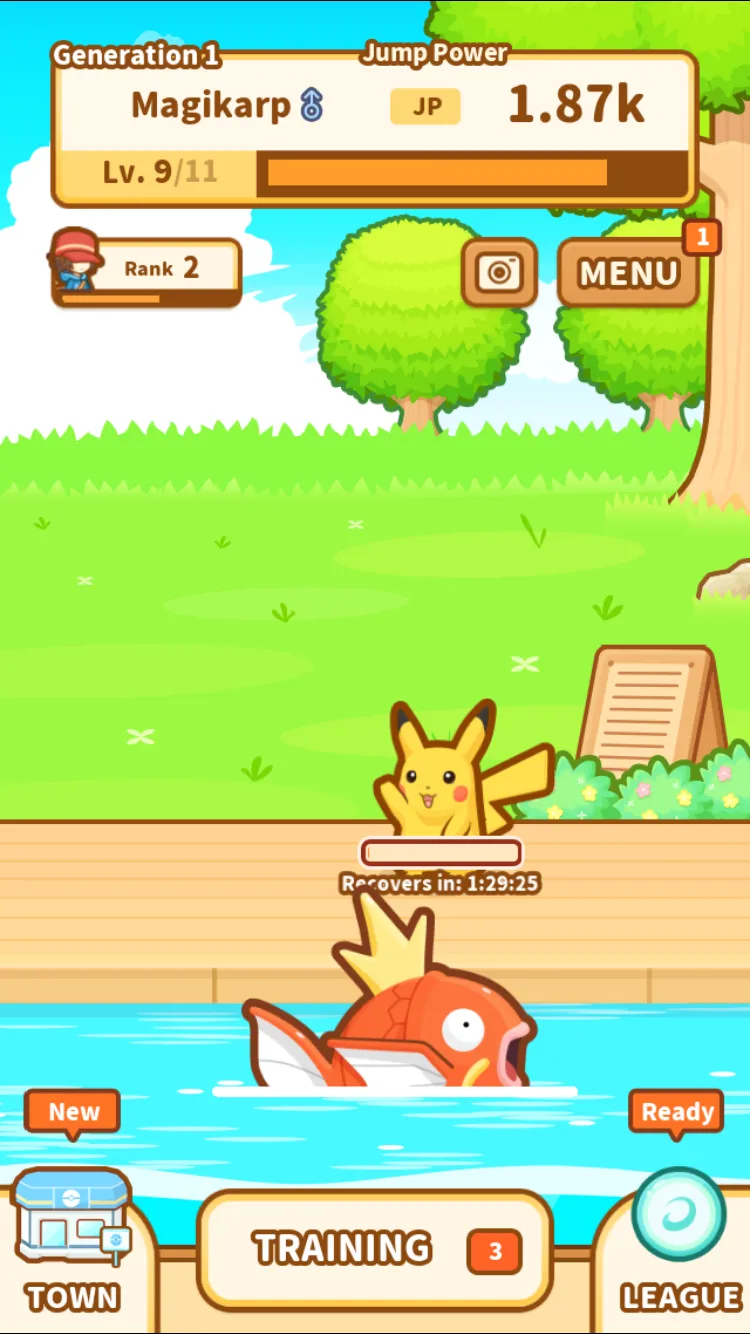Open the trainer Rank 2 panel
Image resolution: width=750 pixels, height=1334 pixels.
[x=147, y=272]
